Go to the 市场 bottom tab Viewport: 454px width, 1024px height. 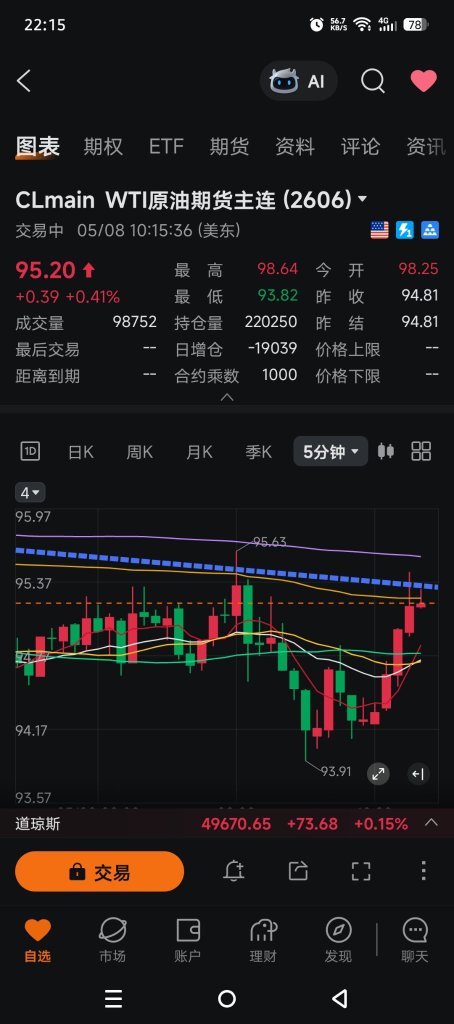tap(112, 940)
